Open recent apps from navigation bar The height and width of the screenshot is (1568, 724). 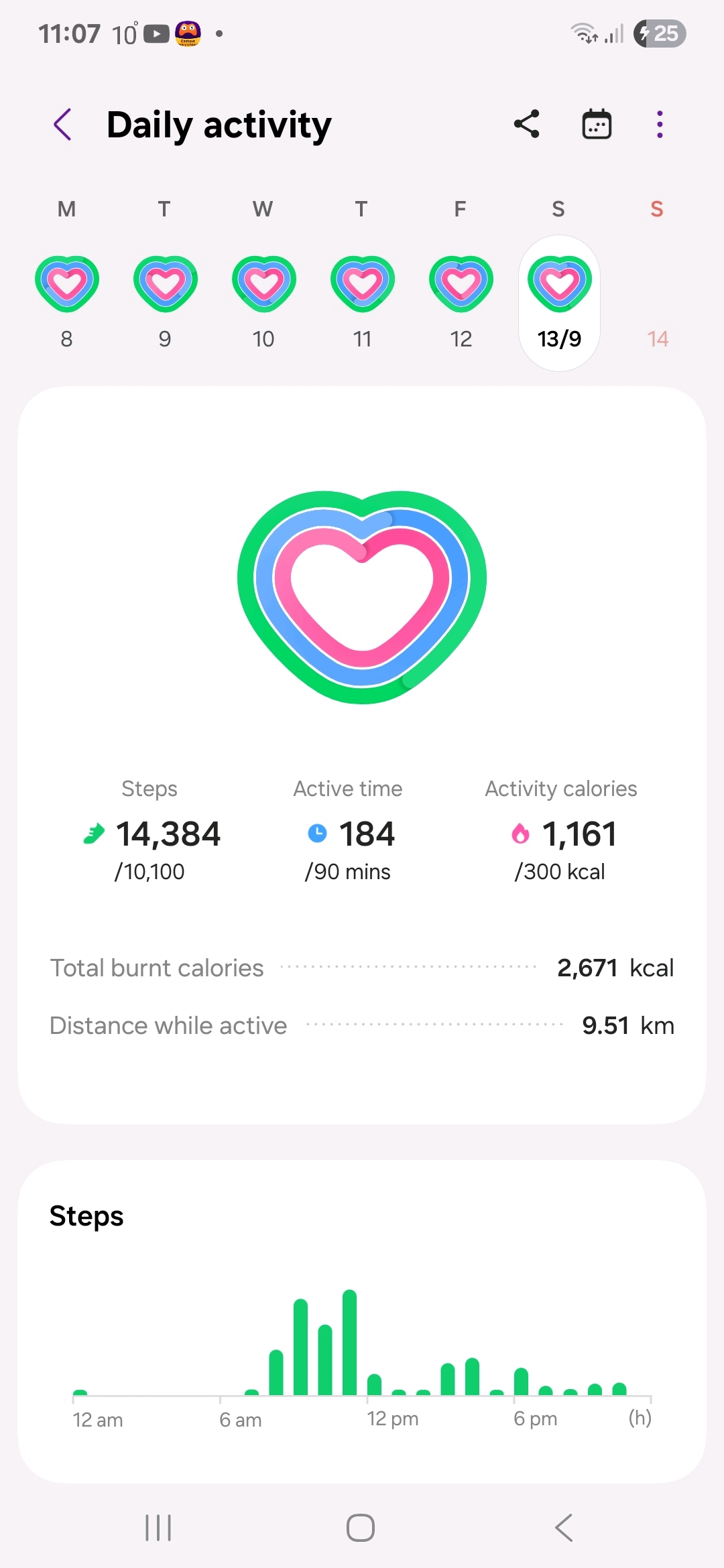point(158,1528)
